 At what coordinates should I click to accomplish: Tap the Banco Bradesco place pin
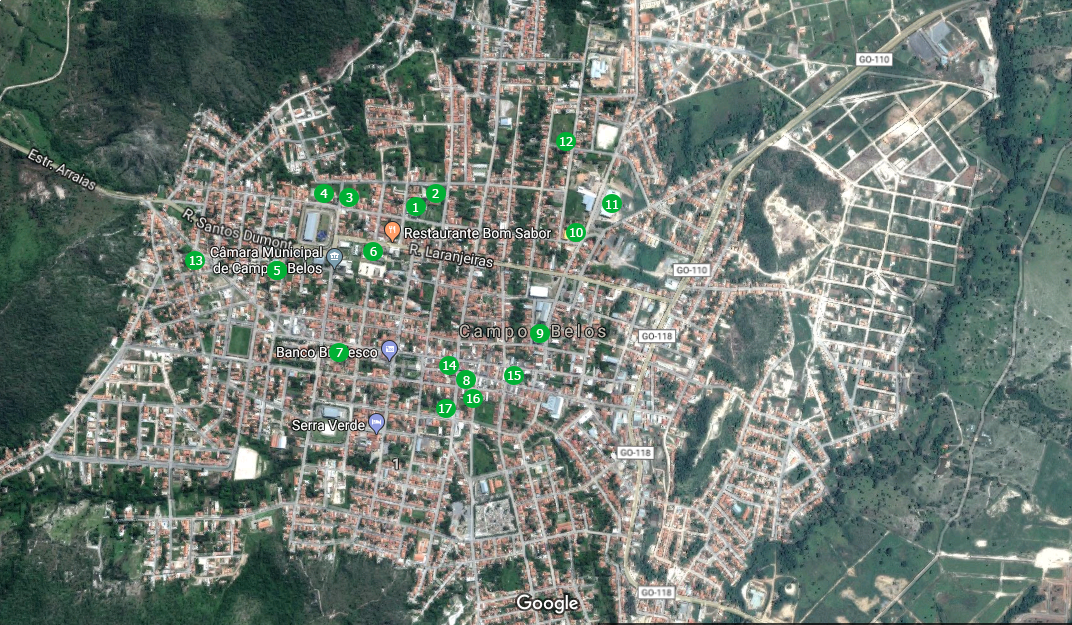coord(390,350)
